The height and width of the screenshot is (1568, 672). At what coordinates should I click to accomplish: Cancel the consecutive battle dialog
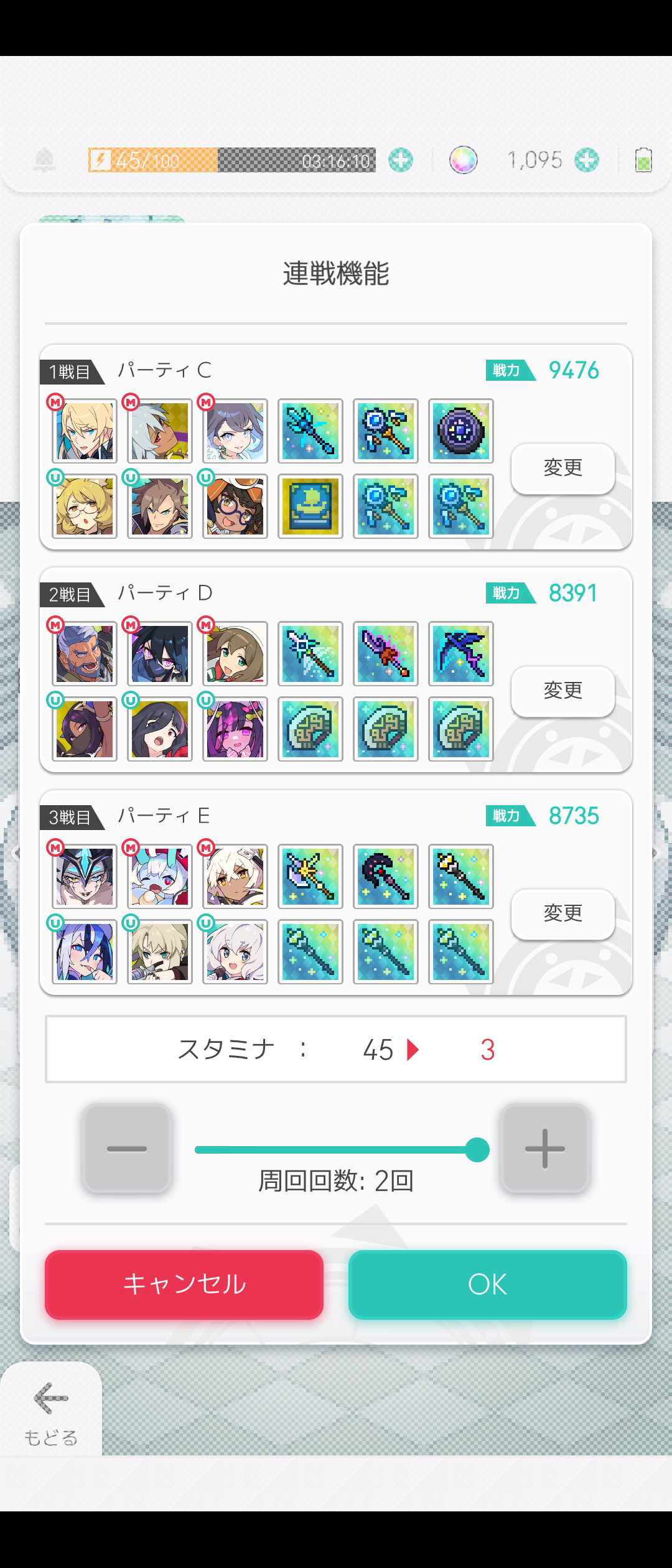click(x=184, y=1284)
